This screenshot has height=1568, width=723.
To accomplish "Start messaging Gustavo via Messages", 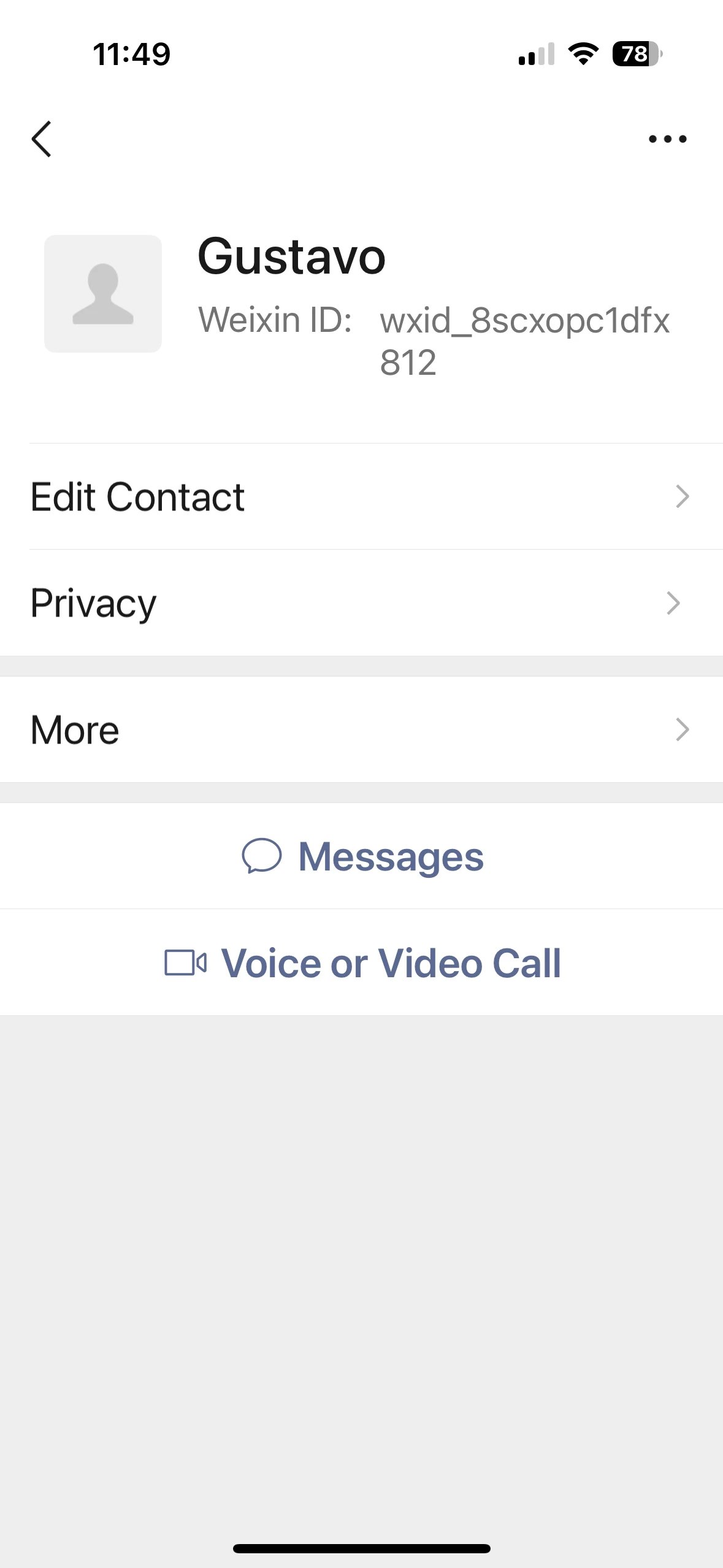I will pyautogui.click(x=362, y=856).
